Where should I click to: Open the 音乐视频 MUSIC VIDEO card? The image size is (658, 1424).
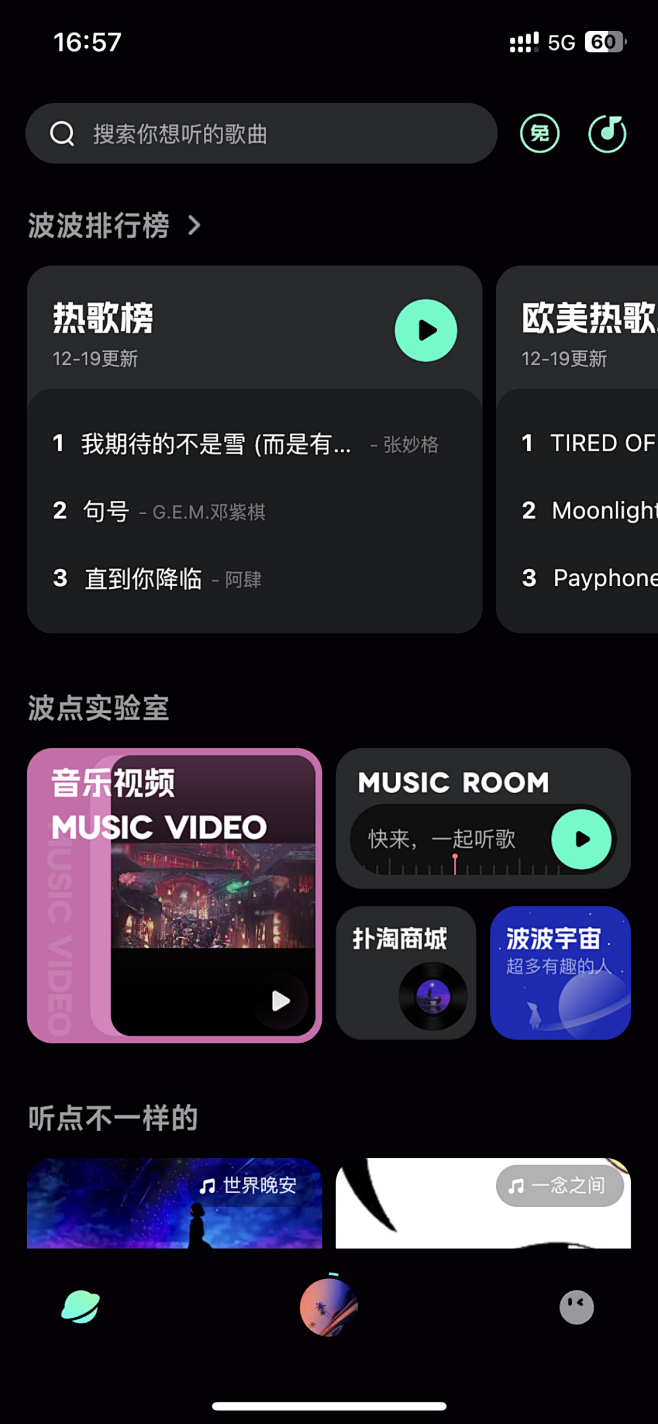(174, 896)
